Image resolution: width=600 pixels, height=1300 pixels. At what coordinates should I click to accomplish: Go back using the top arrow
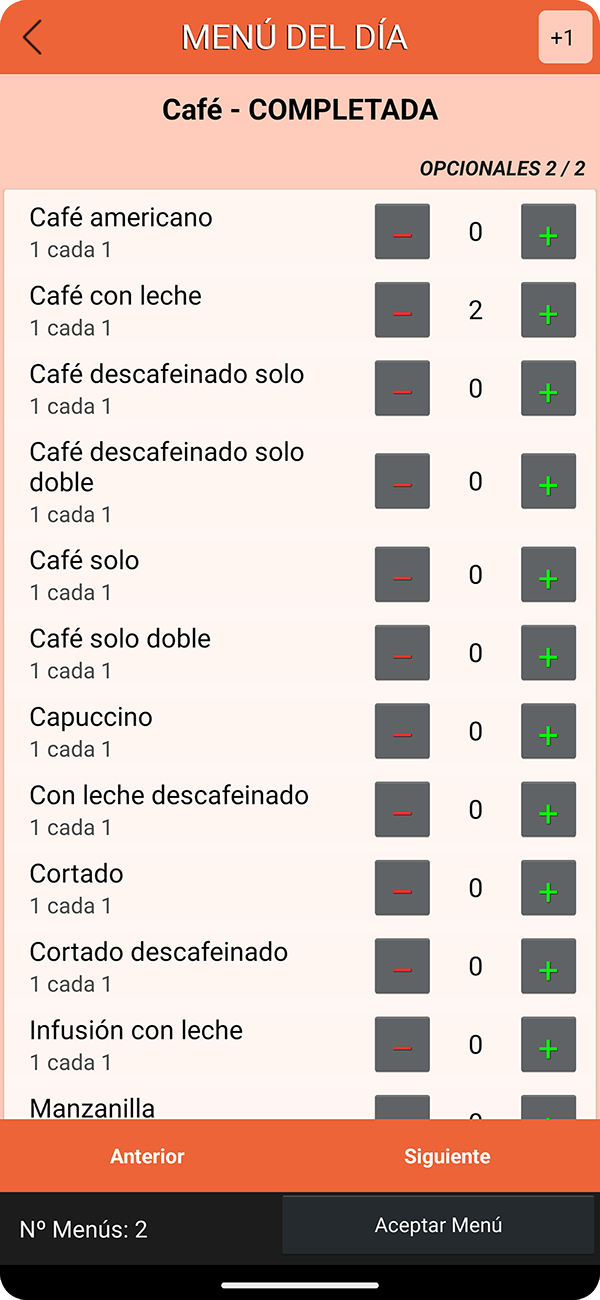point(33,37)
